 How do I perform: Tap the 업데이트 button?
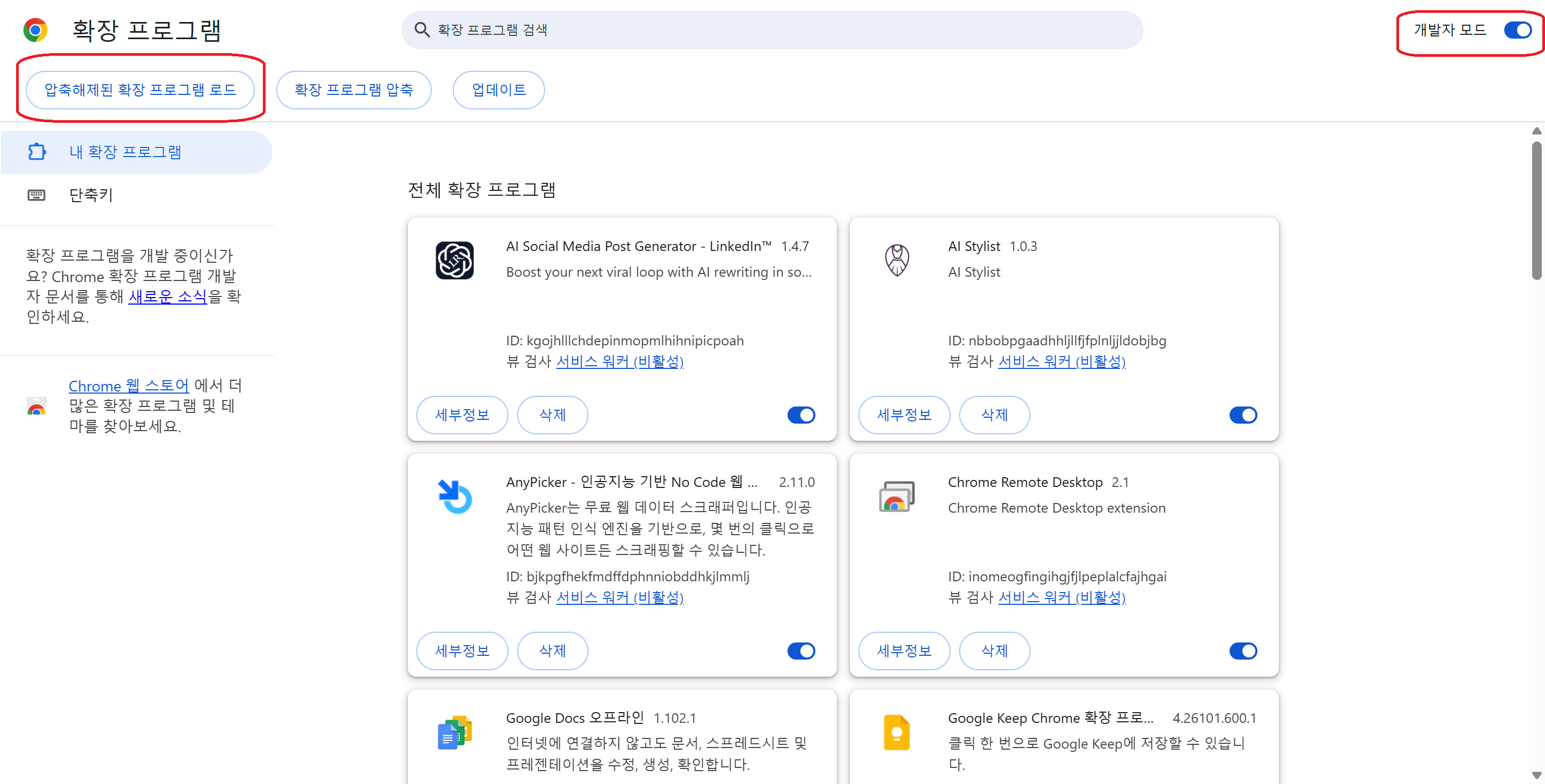(498, 90)
